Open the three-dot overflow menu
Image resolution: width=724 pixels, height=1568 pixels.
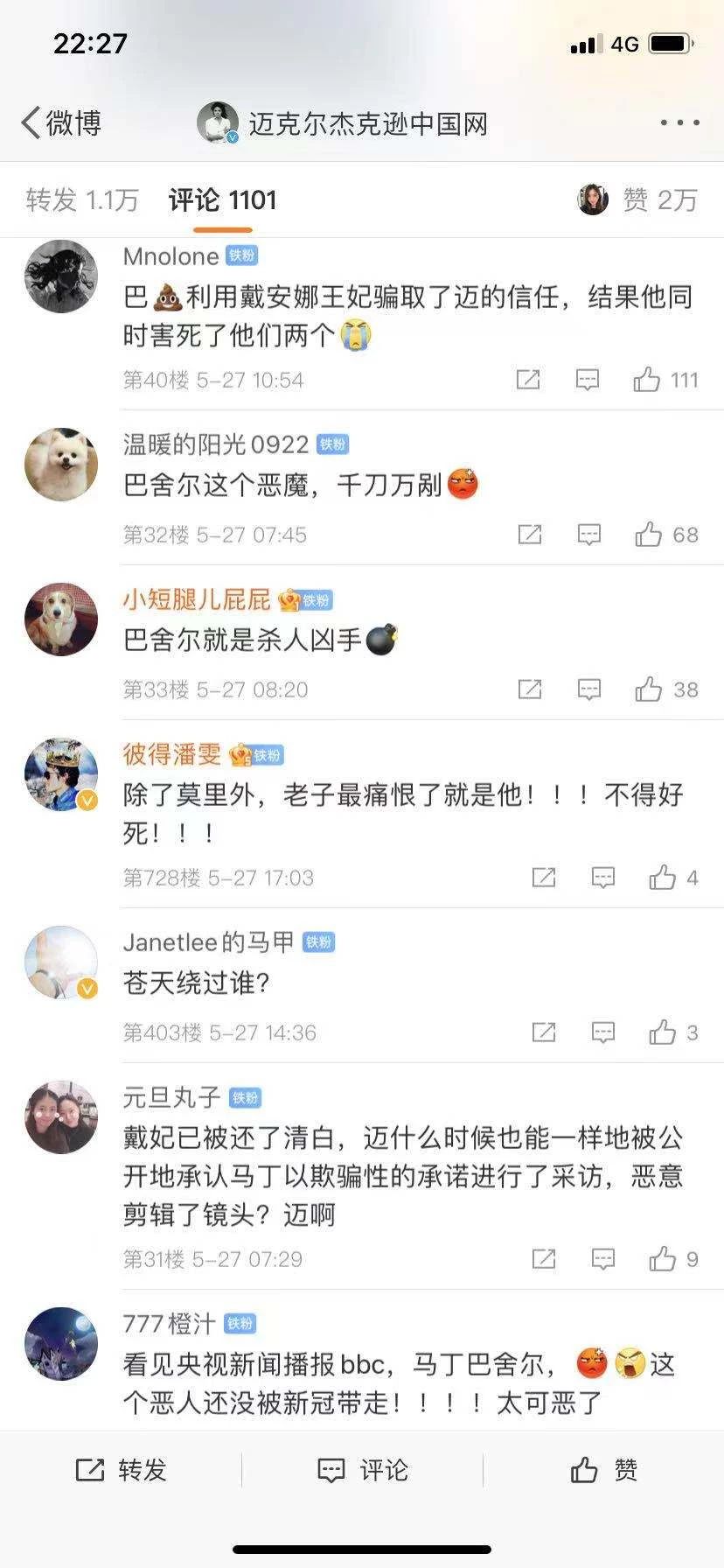click(x=679, y=123)
